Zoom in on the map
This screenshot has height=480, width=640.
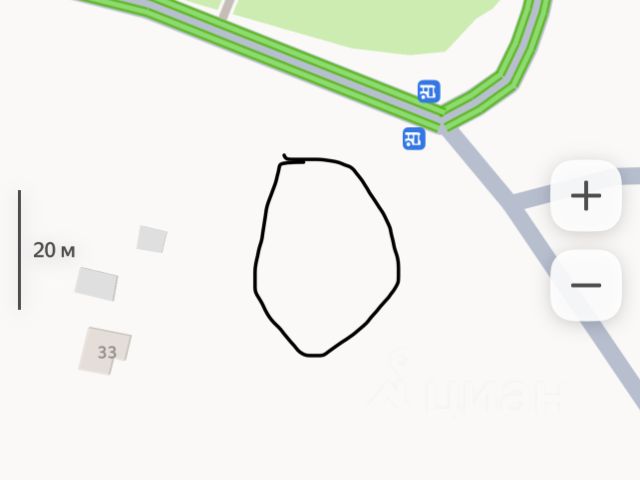pyautogui.click(x=585, y=196)
